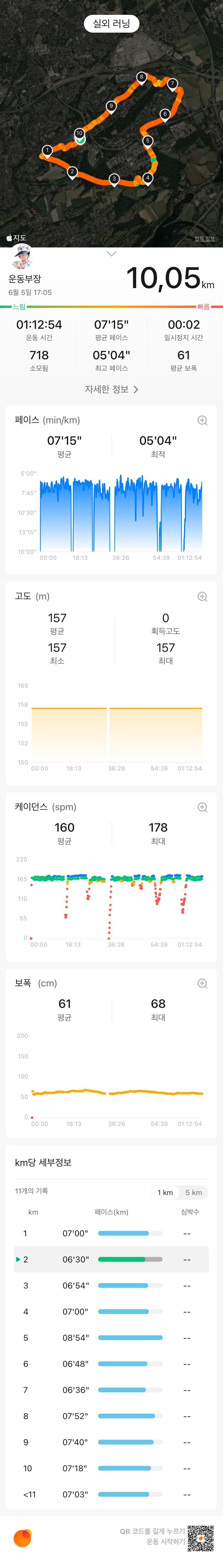Open the map's 법적 정보 link
223x1568 pixels.
(204, 239)
